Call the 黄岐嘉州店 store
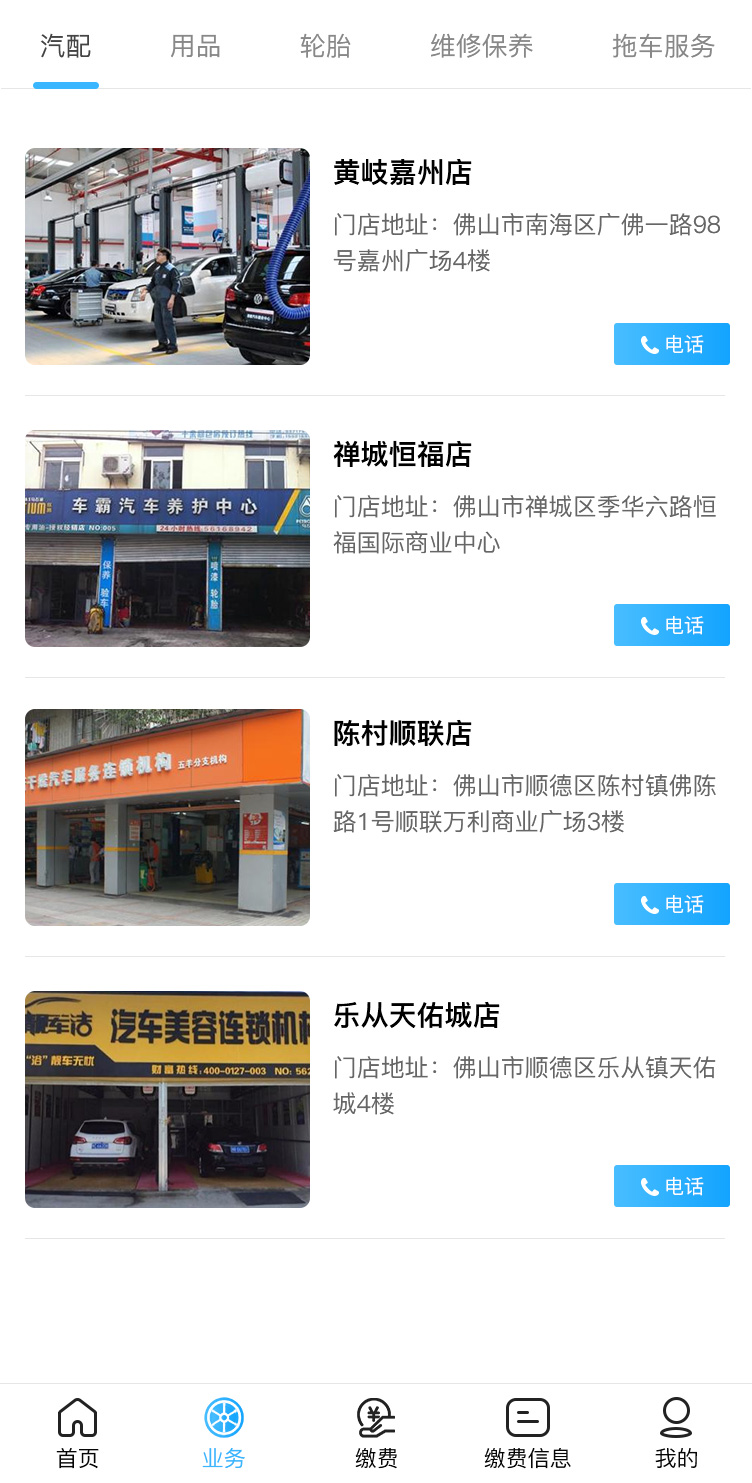 click(x=671, y=344)
